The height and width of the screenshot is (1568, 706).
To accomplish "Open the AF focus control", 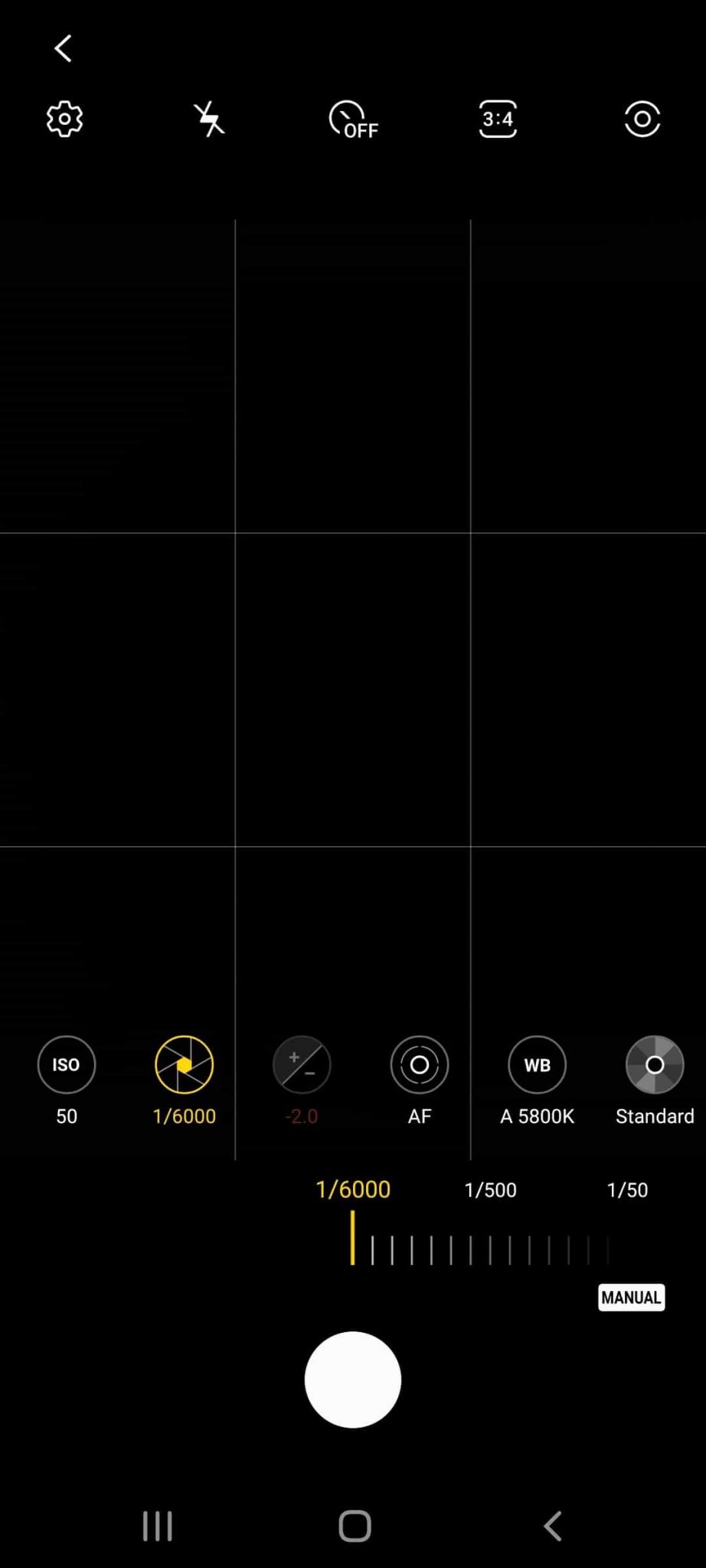I will click(419, 1064).
